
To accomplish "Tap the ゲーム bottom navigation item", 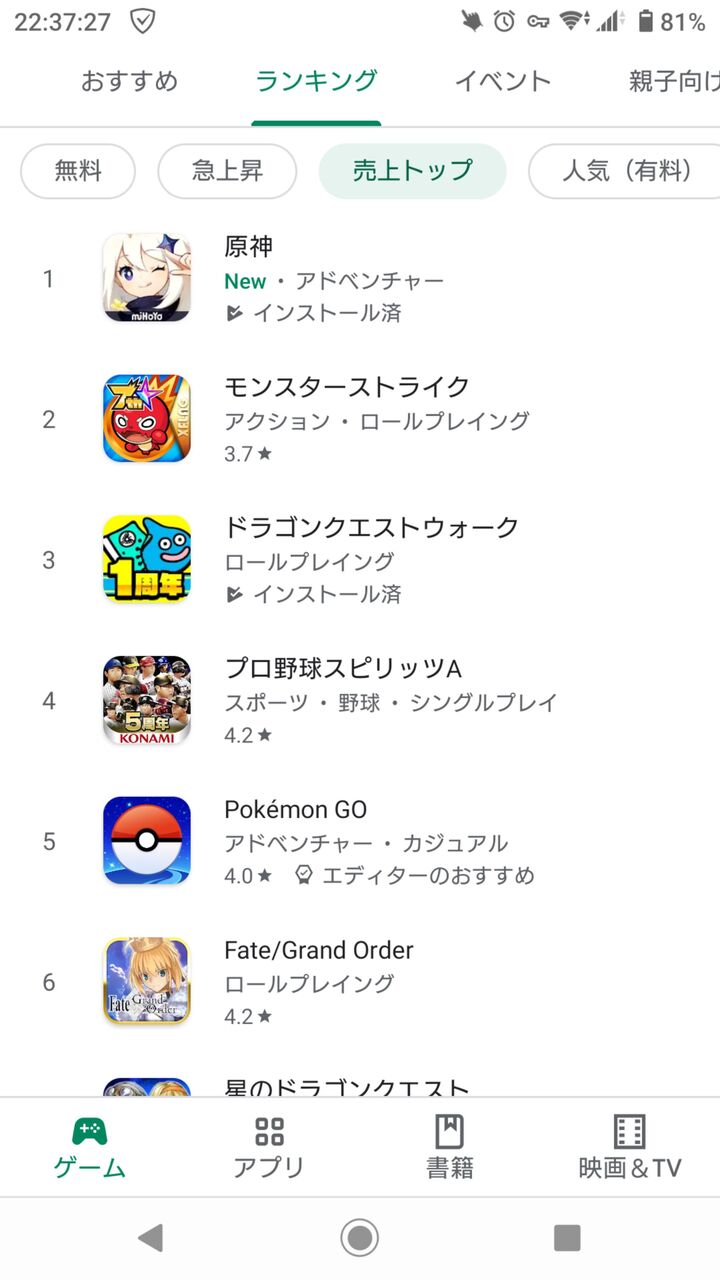I will 90,1147.
